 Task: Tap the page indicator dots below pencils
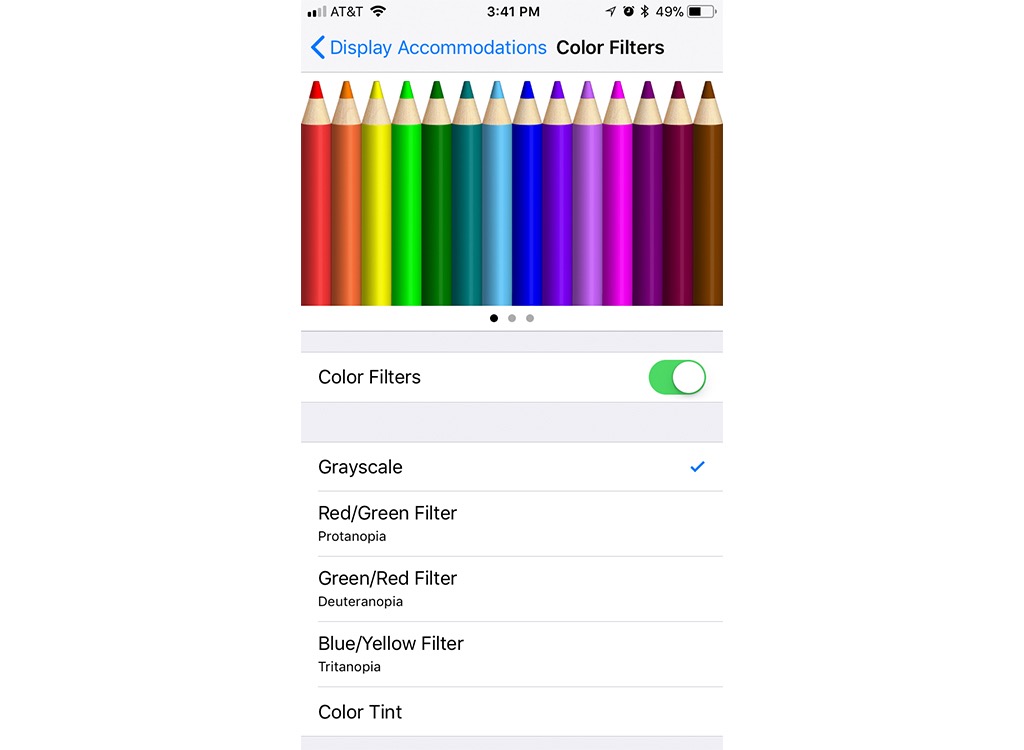pos(512,318)
